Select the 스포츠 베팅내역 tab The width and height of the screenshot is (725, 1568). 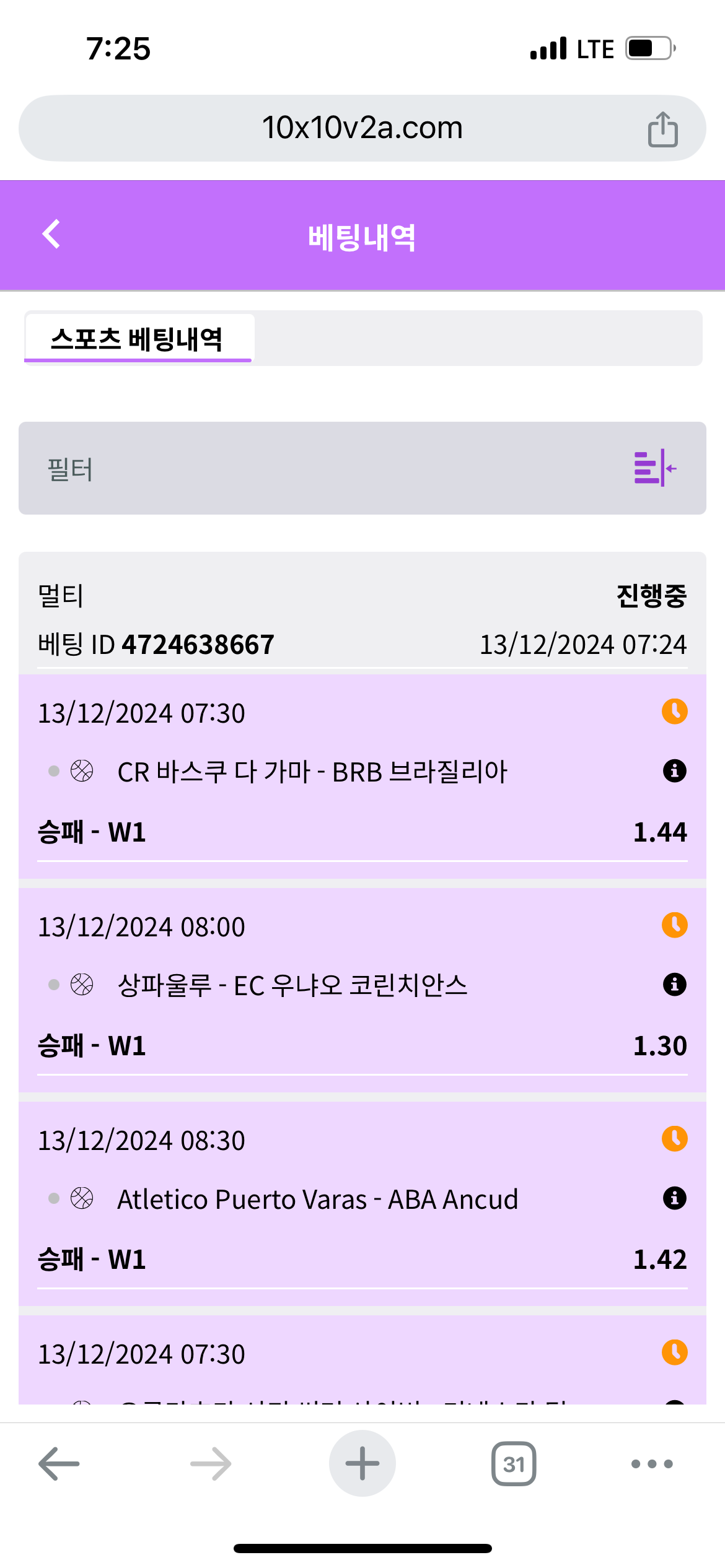[138, 338]
